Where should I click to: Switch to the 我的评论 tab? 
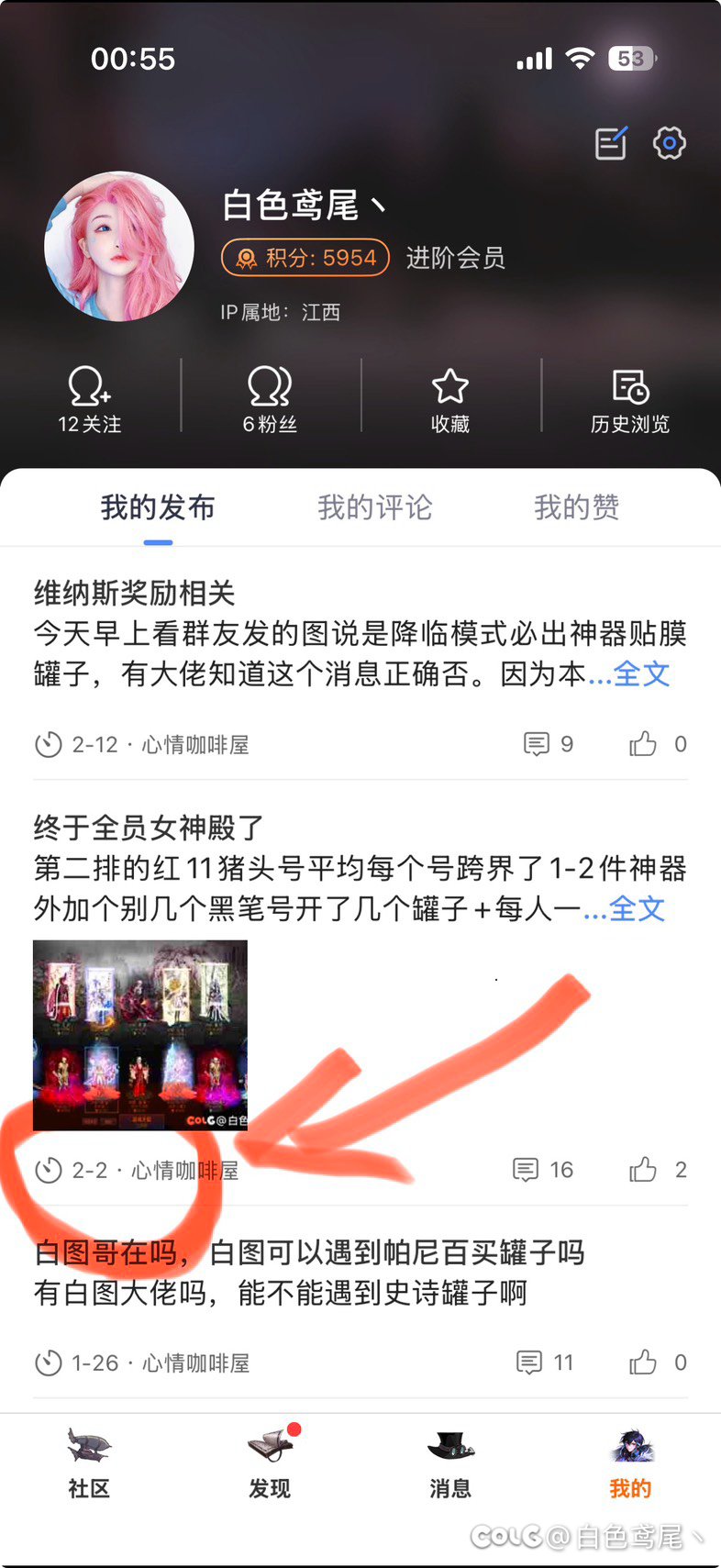374,507
